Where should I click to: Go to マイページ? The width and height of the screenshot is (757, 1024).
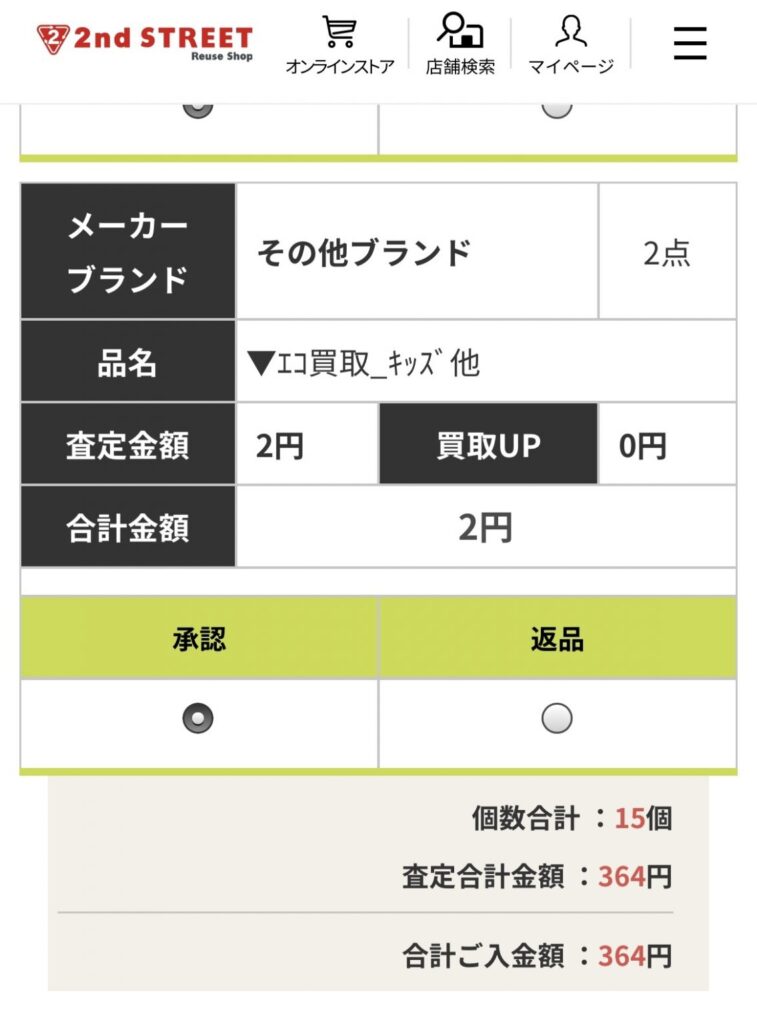point(570,44)
